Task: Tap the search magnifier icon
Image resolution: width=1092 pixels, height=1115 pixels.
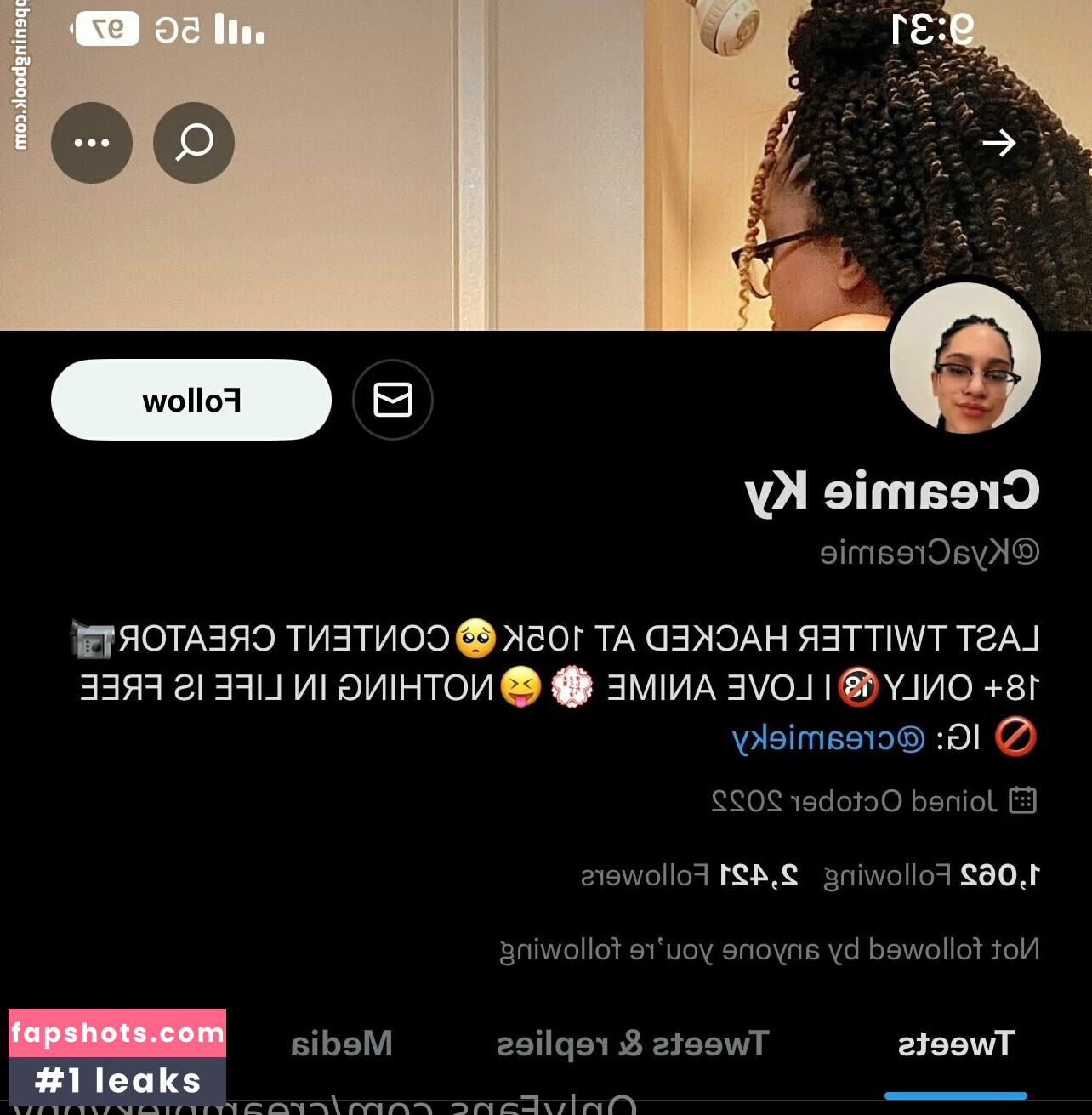Action: point(194,143)
